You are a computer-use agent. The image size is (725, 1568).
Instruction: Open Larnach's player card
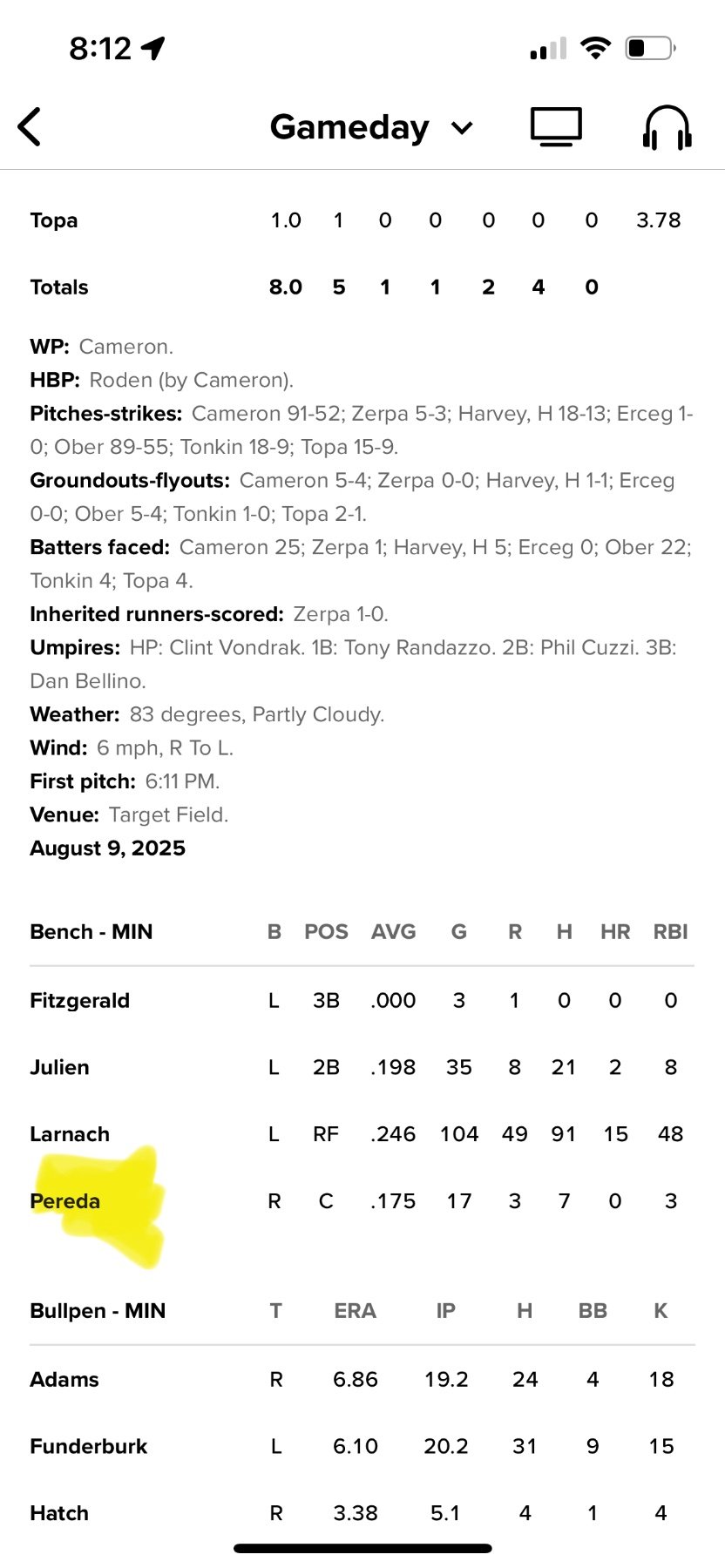coord(70,1134)
